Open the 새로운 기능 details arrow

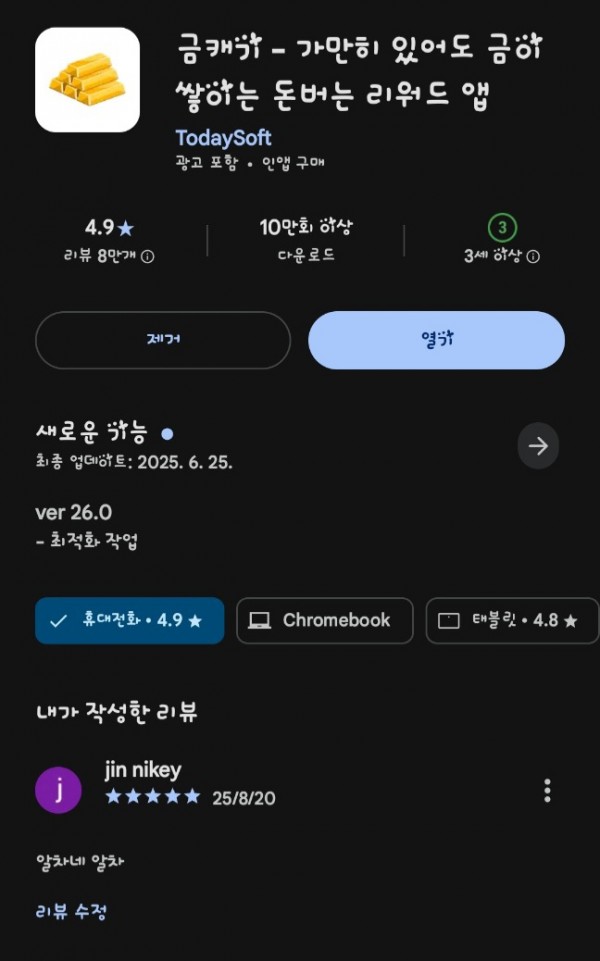pyautogui.click(x=537, y=446)
